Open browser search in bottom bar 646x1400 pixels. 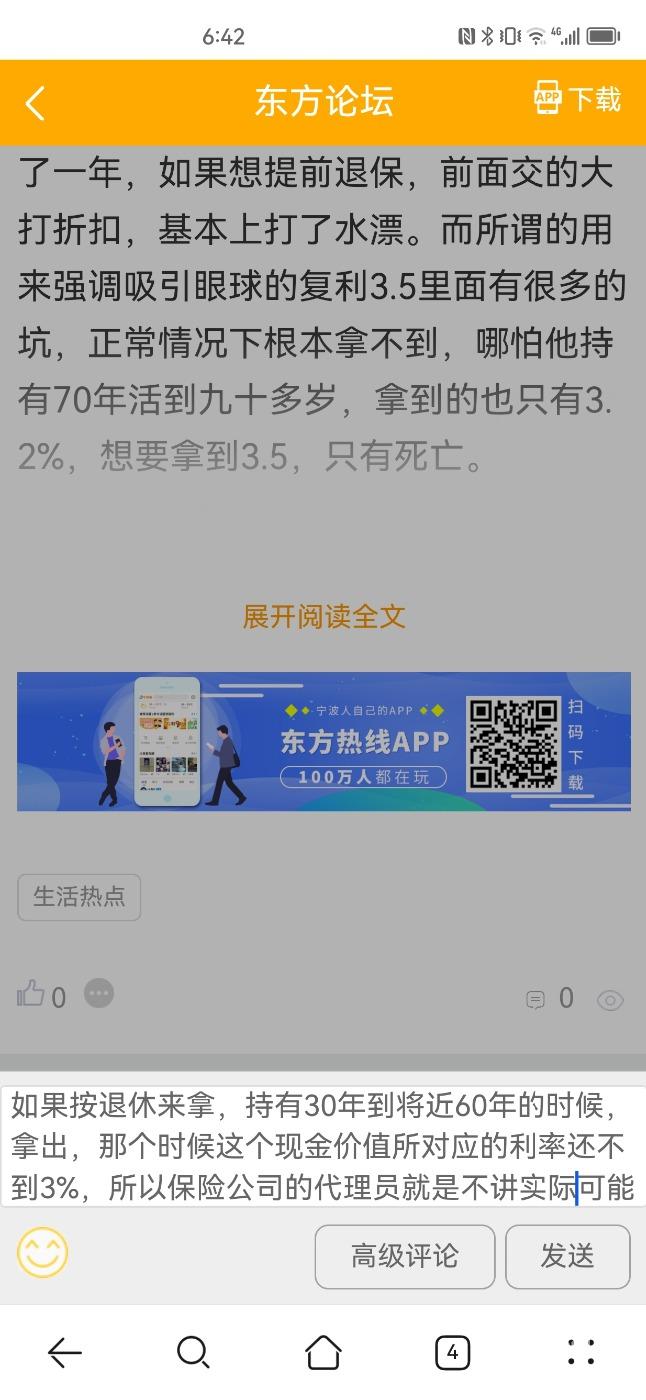pos(192,1353)
